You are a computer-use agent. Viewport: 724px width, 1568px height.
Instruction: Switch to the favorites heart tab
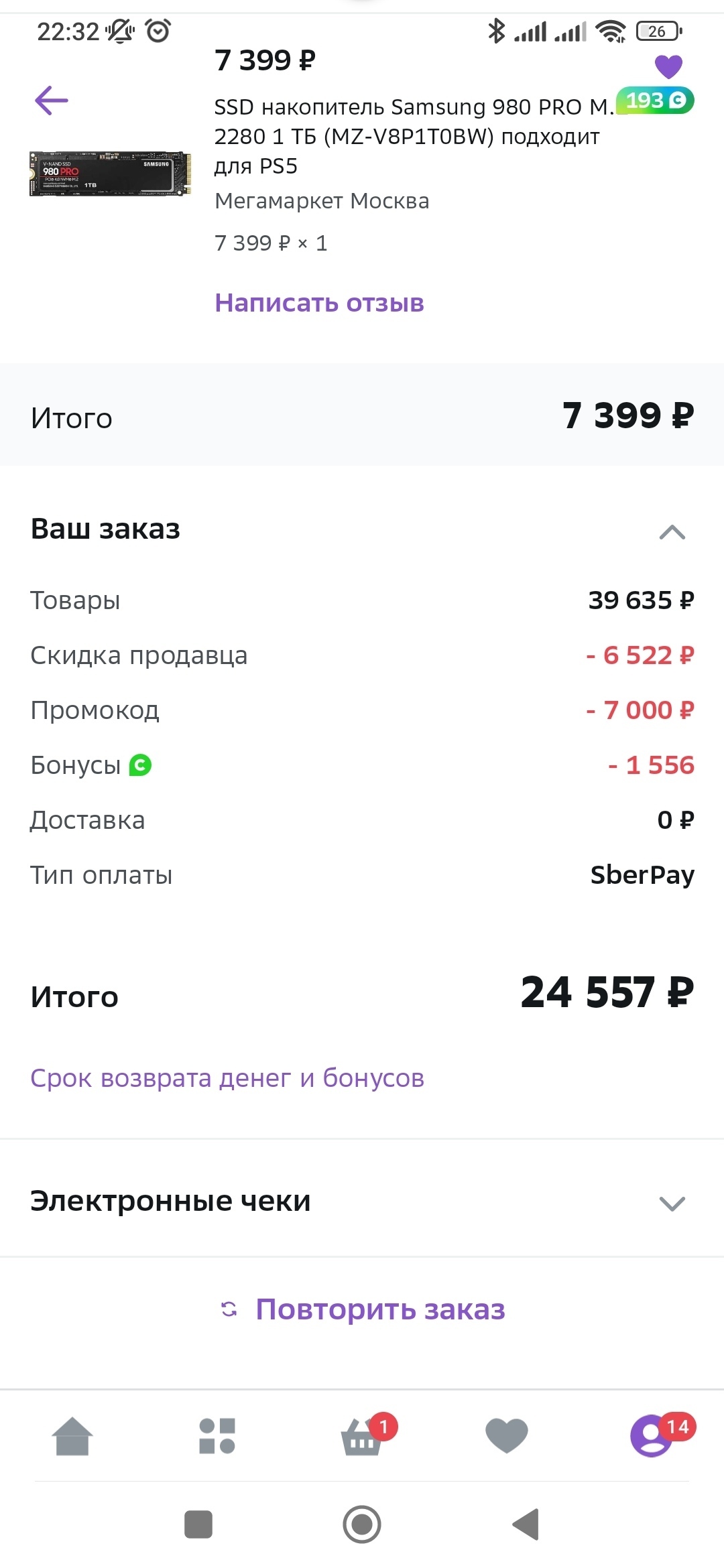pyautogui.click(x=507, y=1437)
